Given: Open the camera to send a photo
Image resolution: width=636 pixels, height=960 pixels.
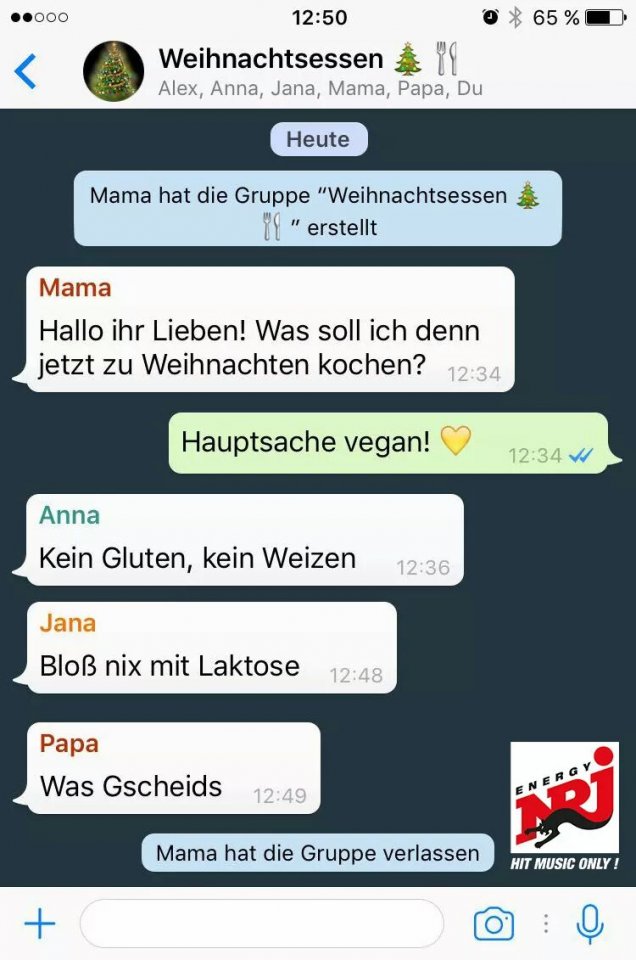Looking at the screenshot, I should [493, 923].
